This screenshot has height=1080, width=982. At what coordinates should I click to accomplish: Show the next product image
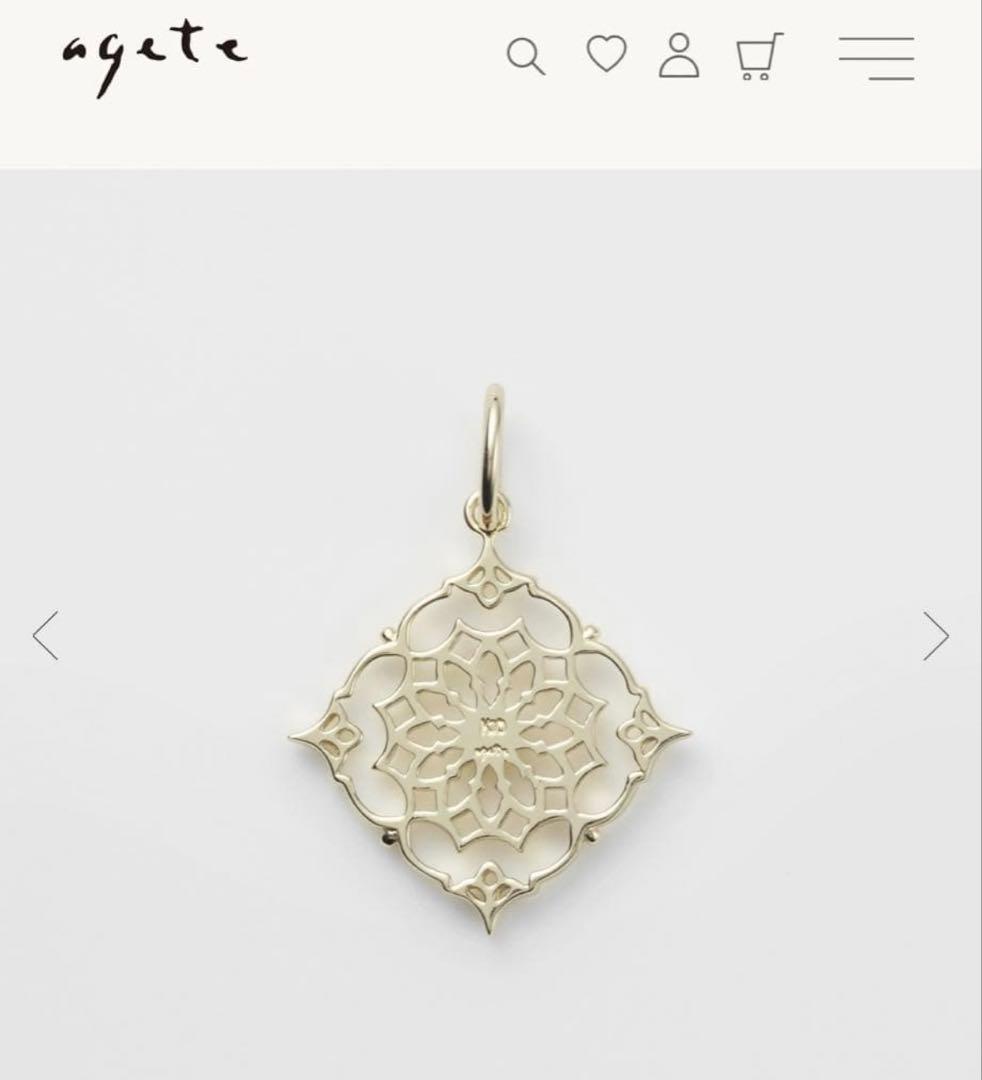935,635
